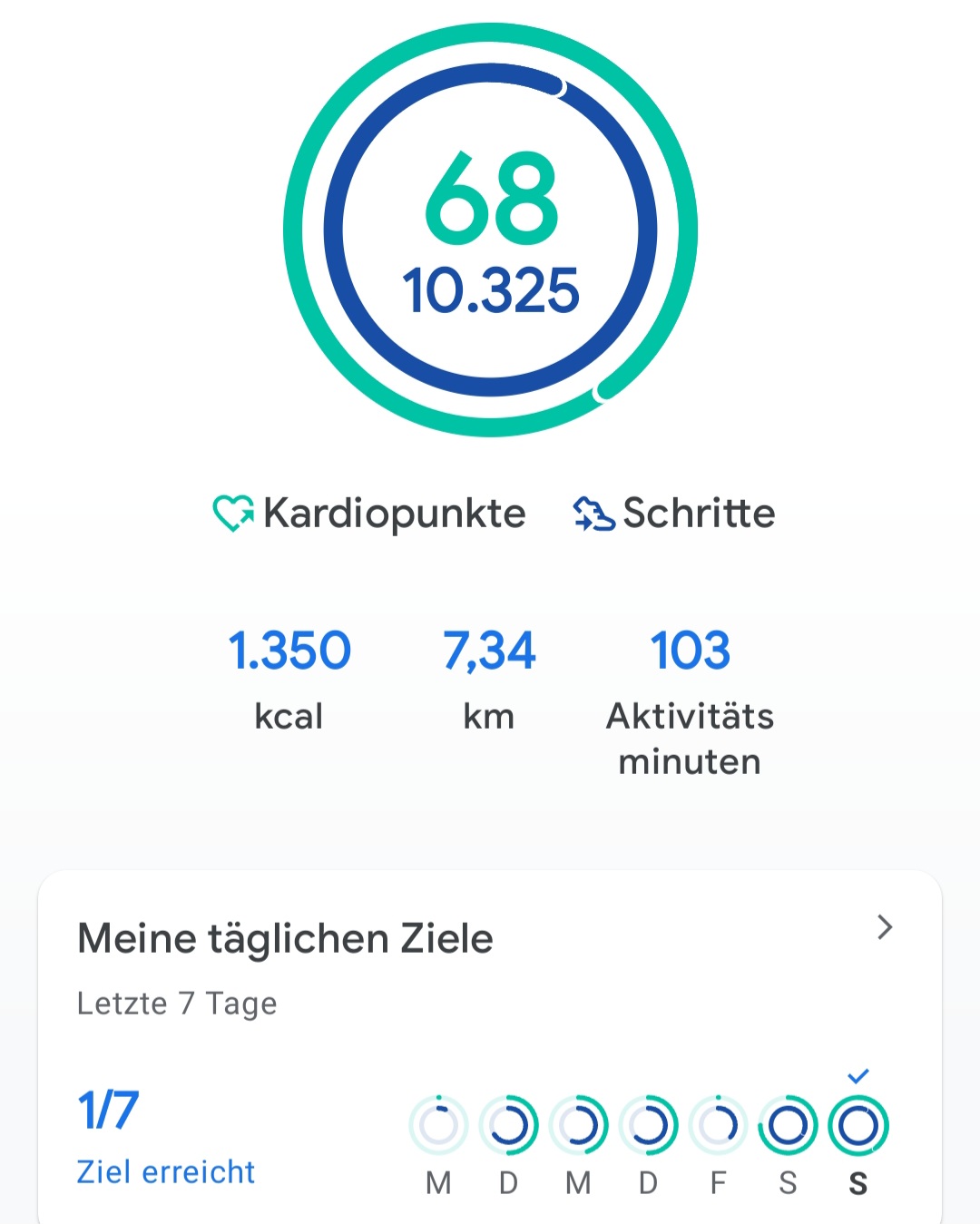Tap Tuesday's activity ring
The height and width of the screenshot is (1224, 980).
508,1124
